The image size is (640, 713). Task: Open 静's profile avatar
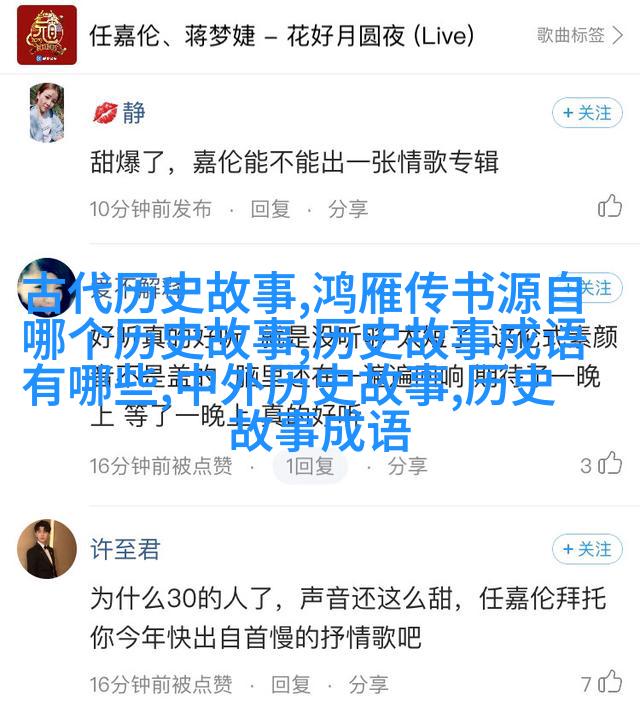click(46, 113)
